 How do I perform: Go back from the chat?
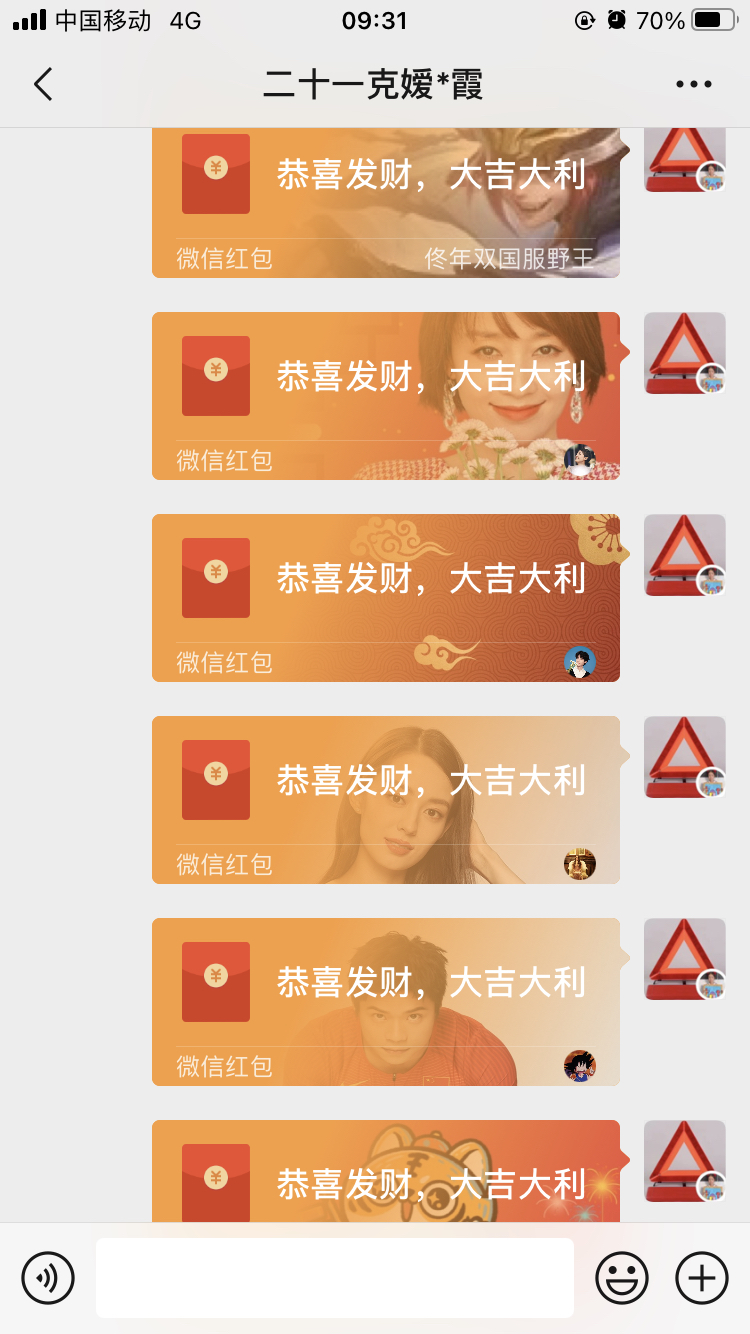tap(43, 85)
